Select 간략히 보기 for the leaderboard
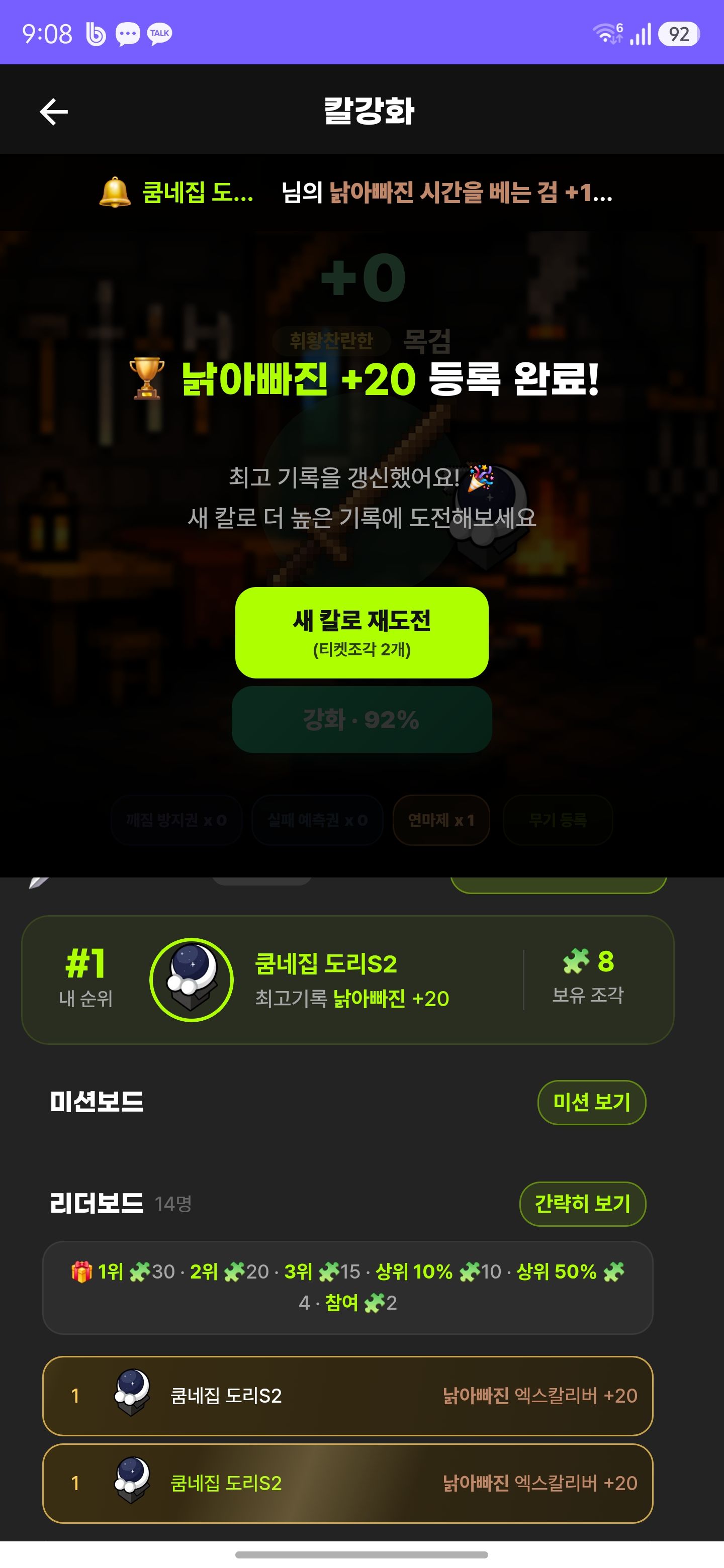Image resolution: width=724 pixels, height=1568 pixels. (582, 1204)
